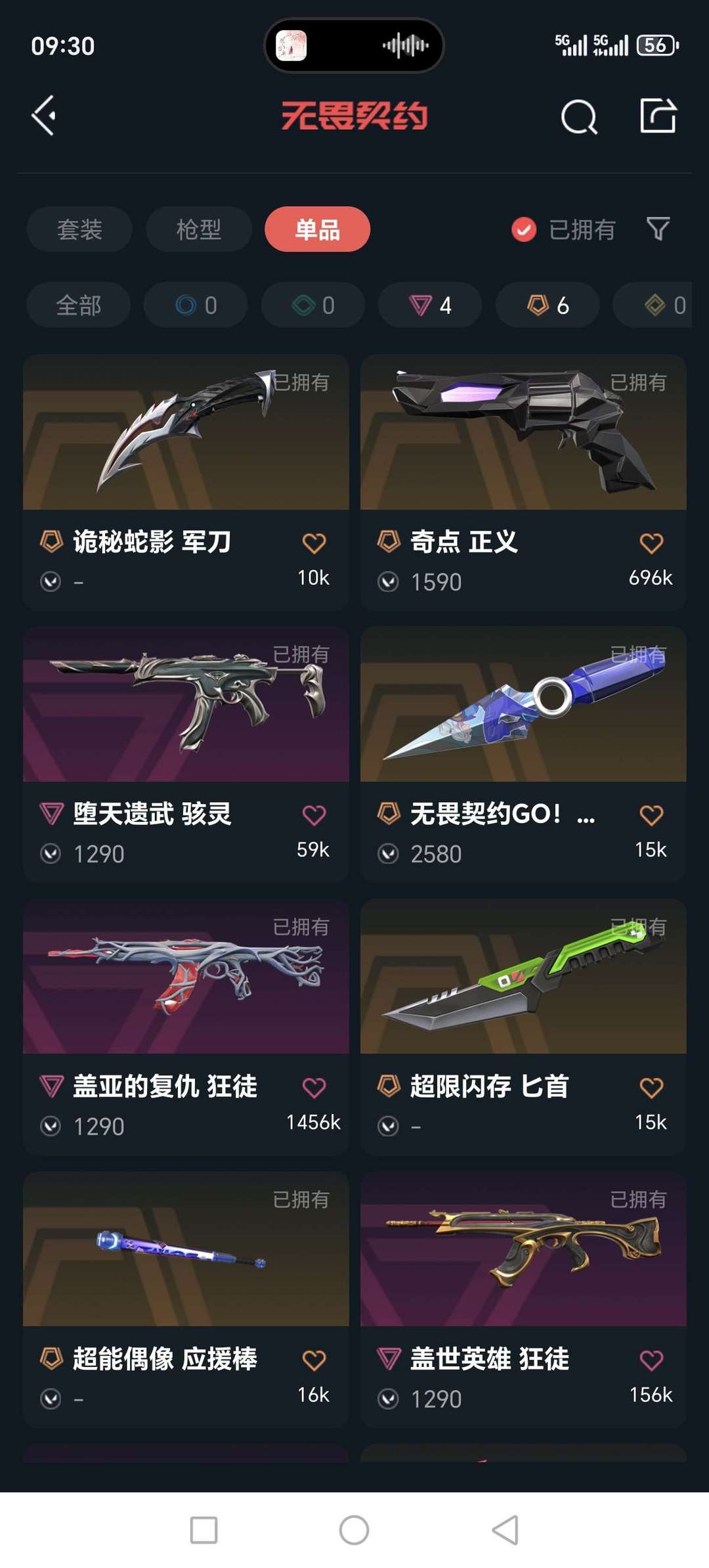
Task: Open the 诡秘蛇影 军刀 skin card
Action: (x=186, y=483)
